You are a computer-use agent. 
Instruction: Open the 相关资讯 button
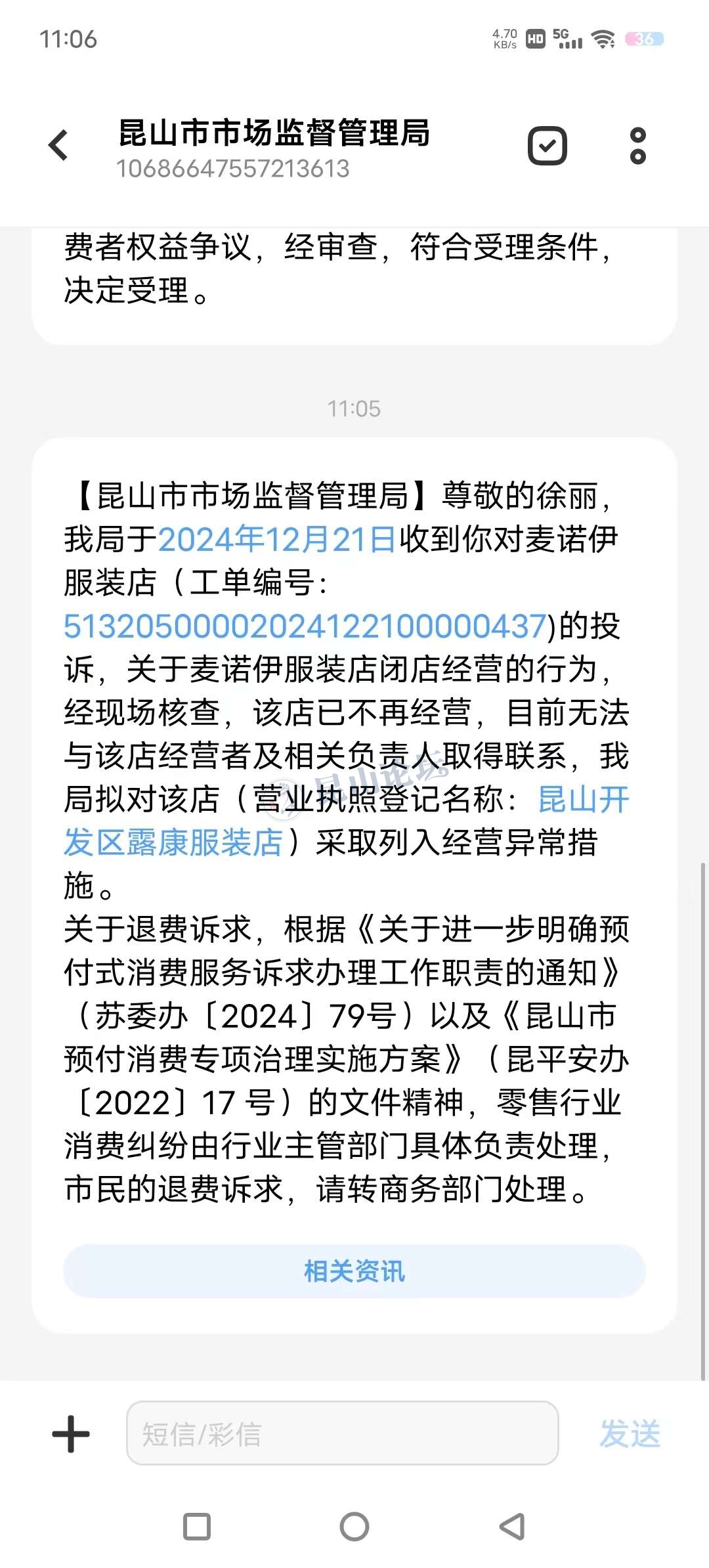[354, 1272]
